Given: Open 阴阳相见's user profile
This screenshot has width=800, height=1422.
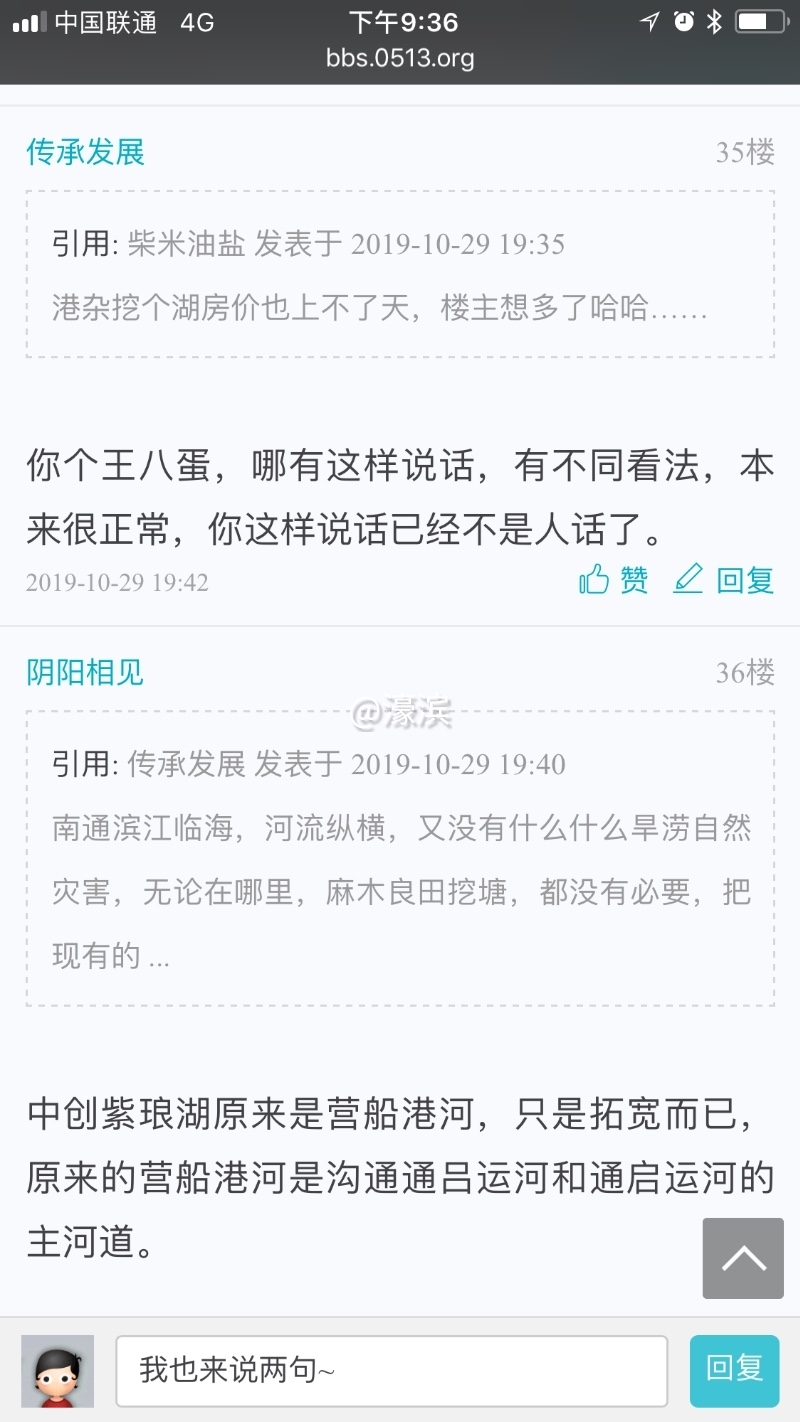Looking at the screenshot, I should (x=85, y=672).
